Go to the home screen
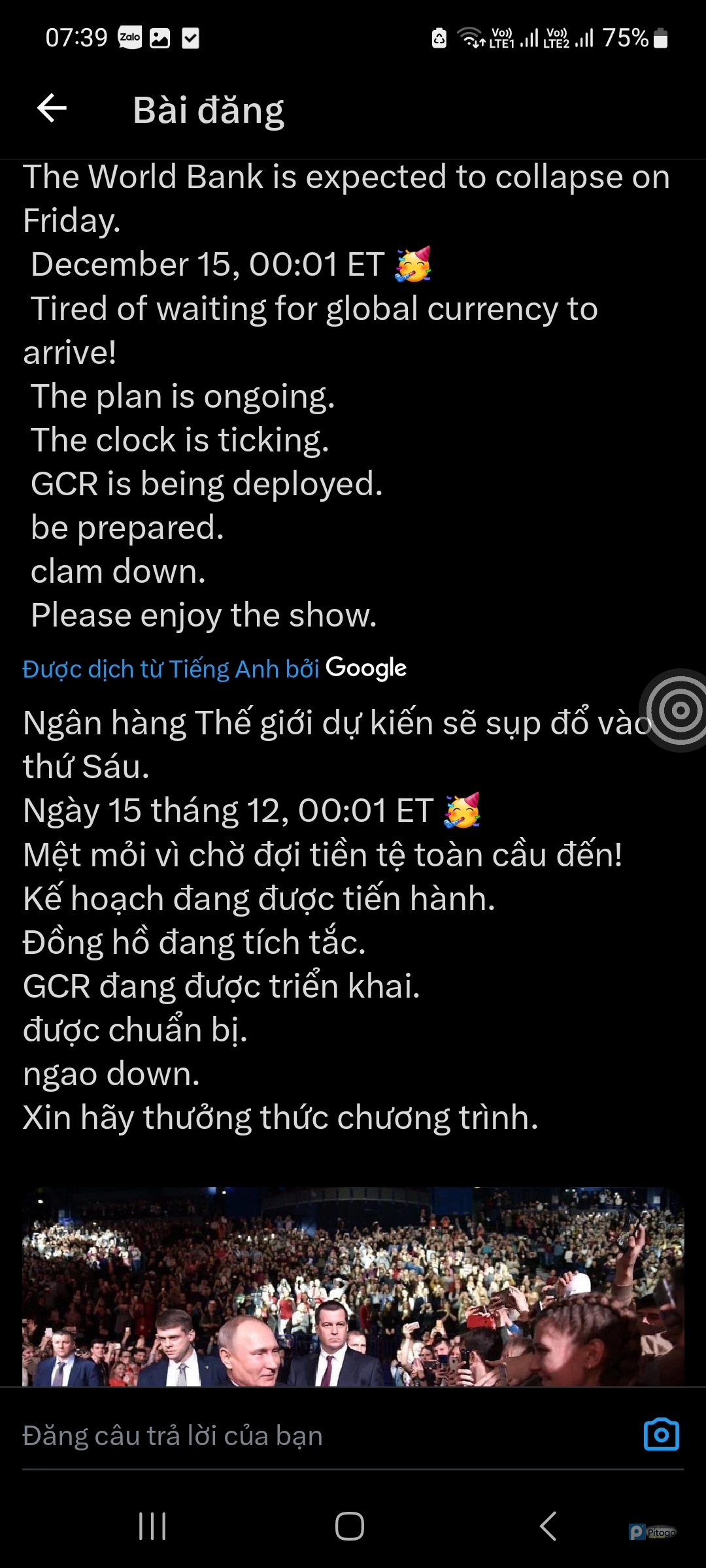 coord(350,1527)
